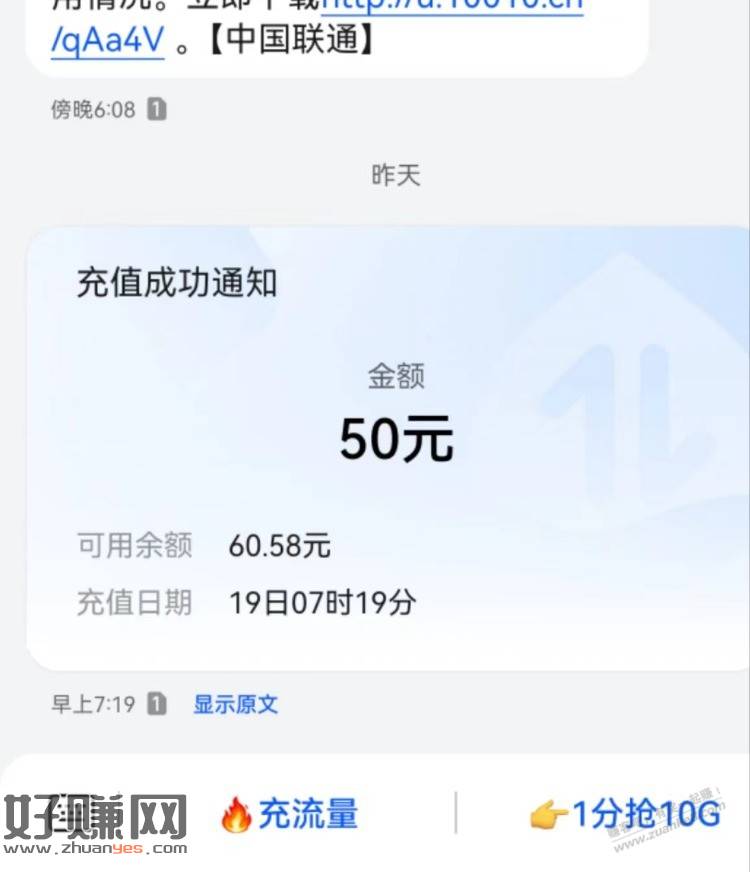The width and height of the screenshot is (750, 872).
Task: Open the 充流量 menu
Action: tap(290, 814)
